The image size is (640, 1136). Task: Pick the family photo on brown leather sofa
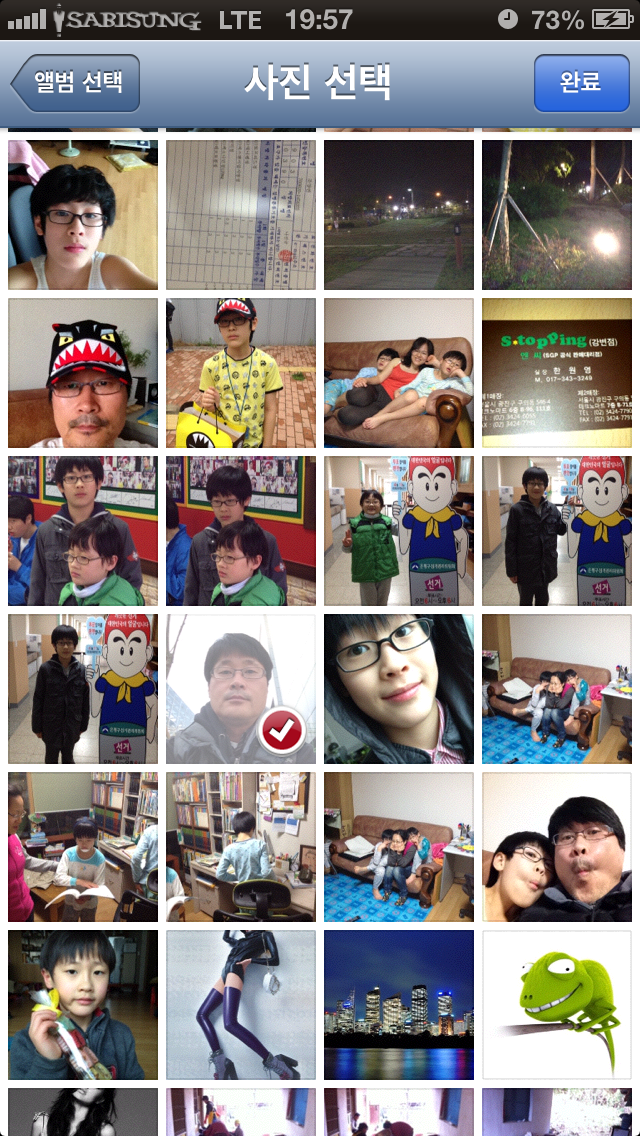(x=399, y=373)
